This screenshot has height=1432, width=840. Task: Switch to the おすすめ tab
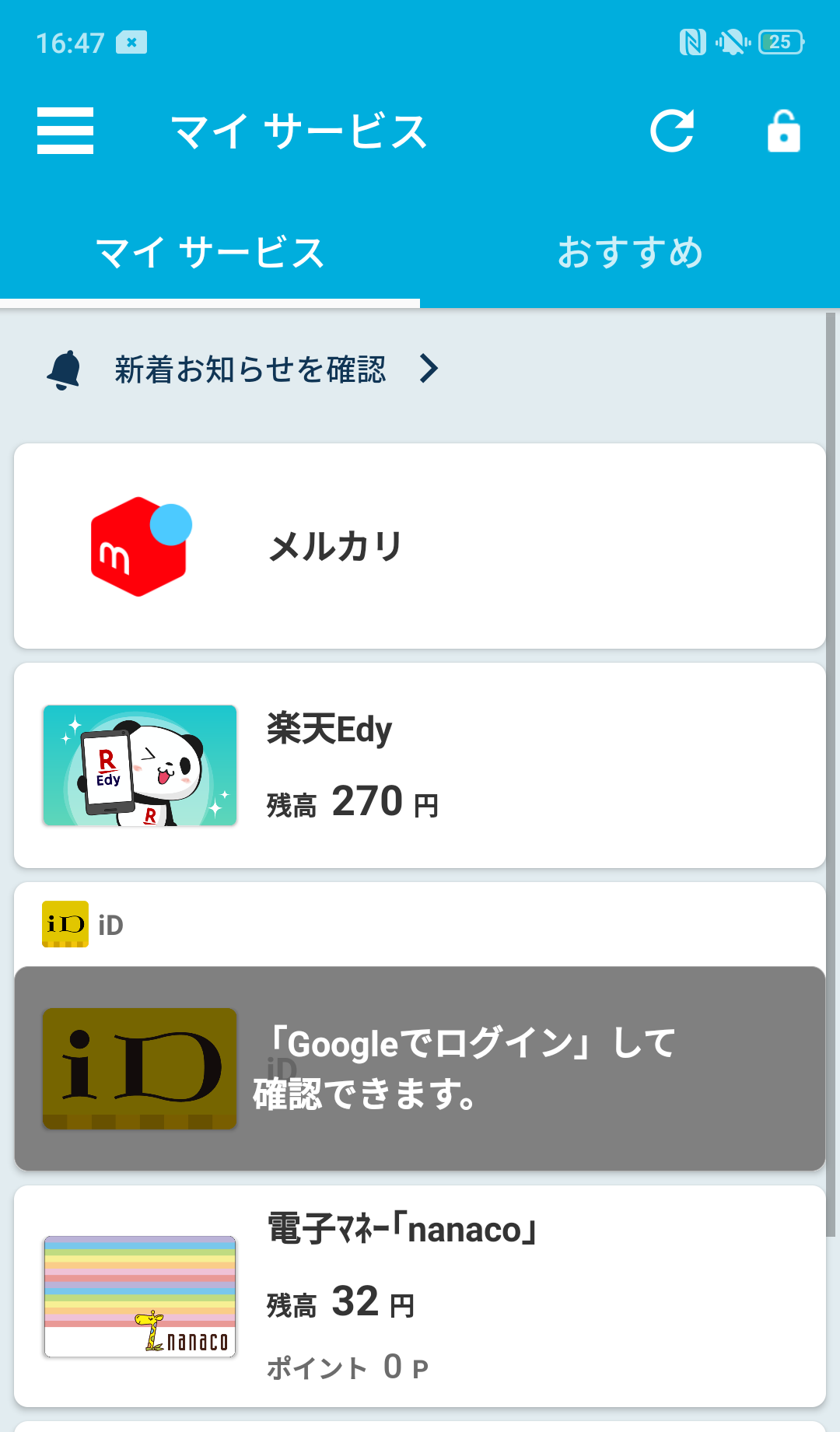(630, 253)
